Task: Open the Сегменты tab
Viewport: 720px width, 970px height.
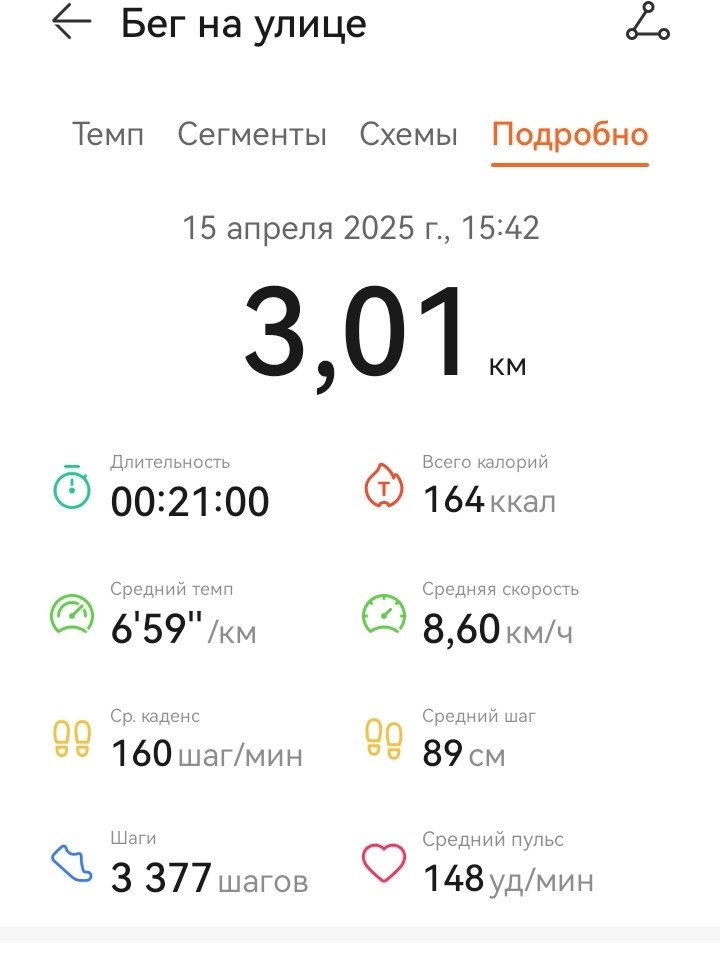Action: [252, 134]
